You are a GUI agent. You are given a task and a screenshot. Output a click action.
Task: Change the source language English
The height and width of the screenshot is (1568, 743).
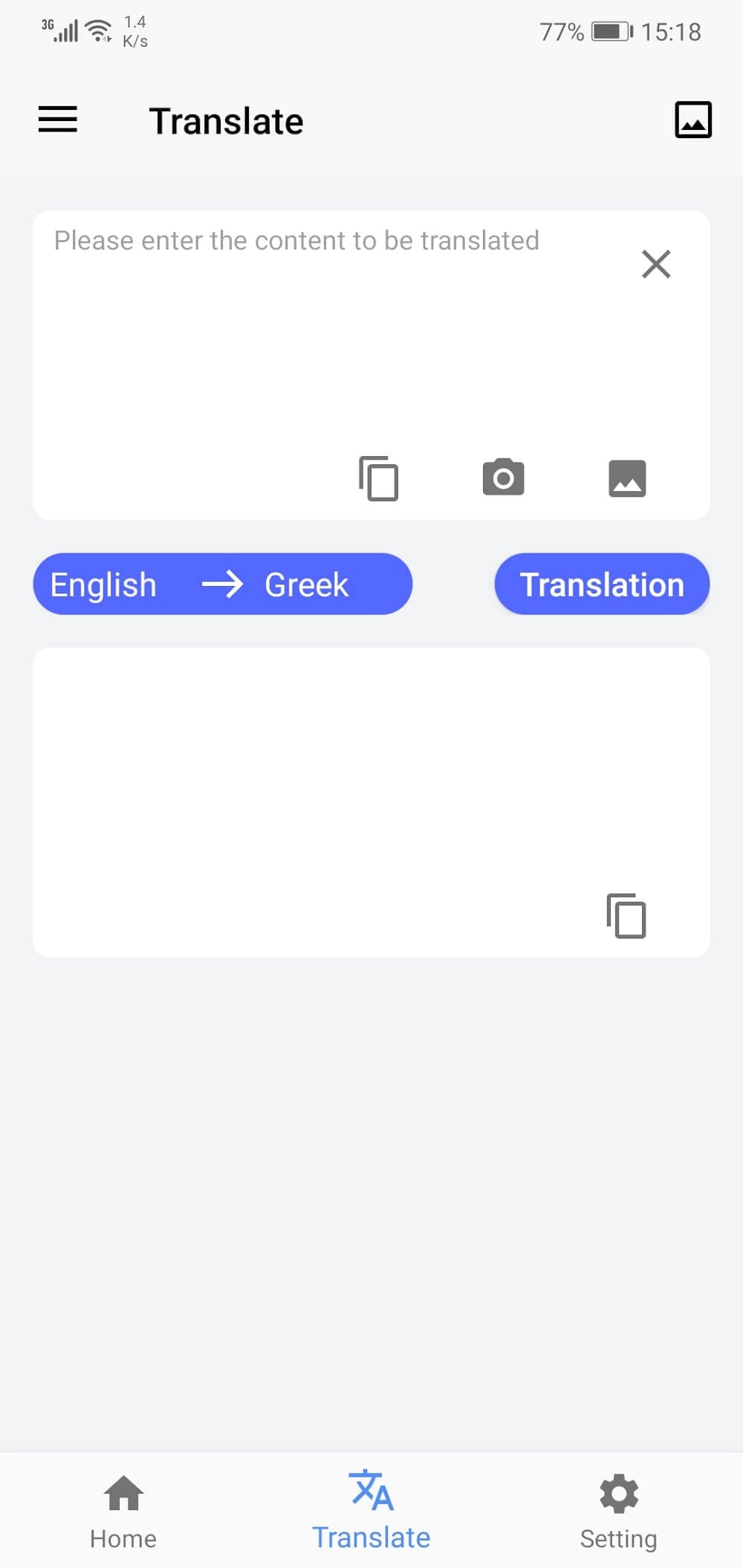click(x=103, y=585)
